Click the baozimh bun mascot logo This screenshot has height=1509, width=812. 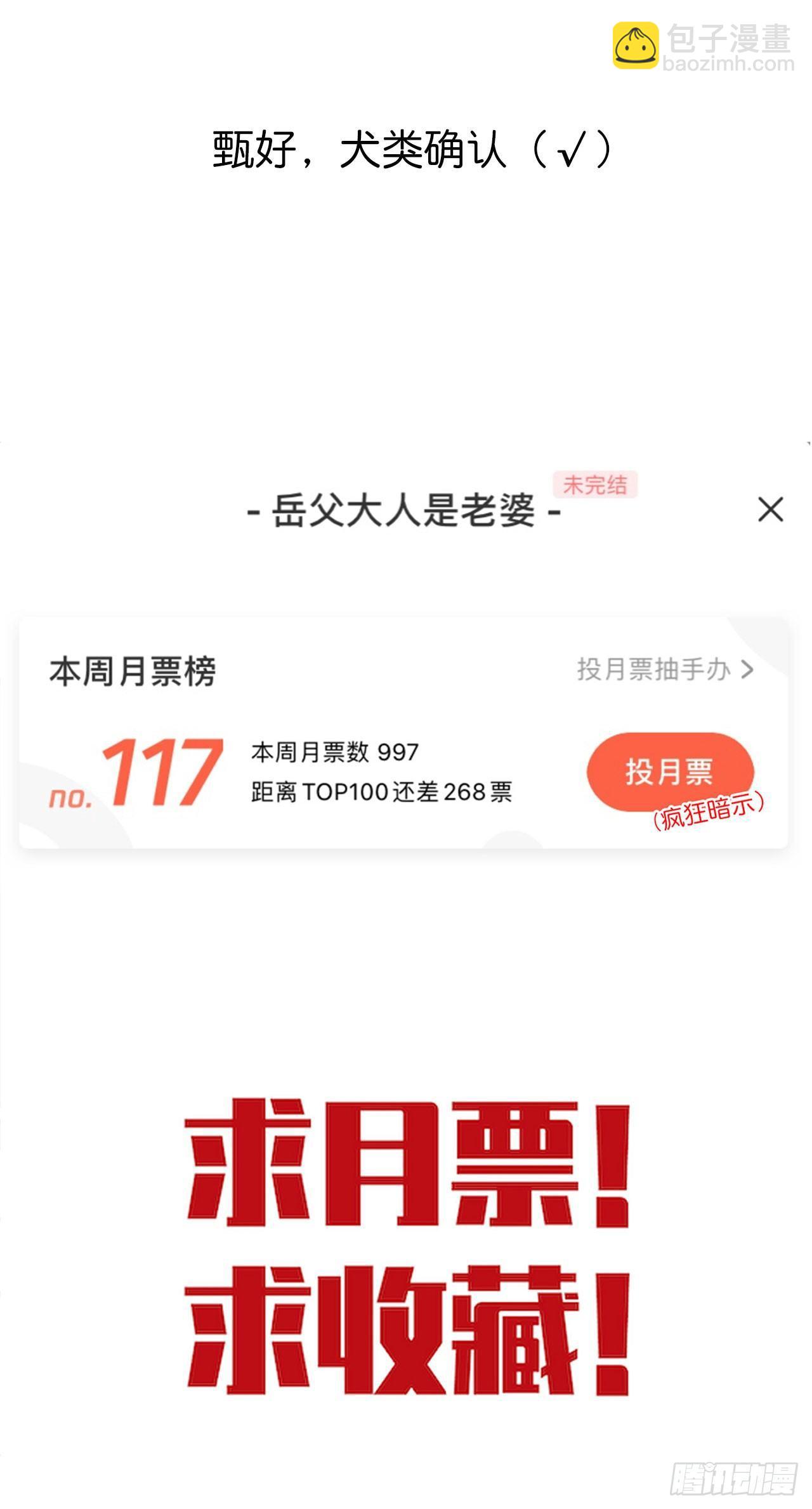637,44
